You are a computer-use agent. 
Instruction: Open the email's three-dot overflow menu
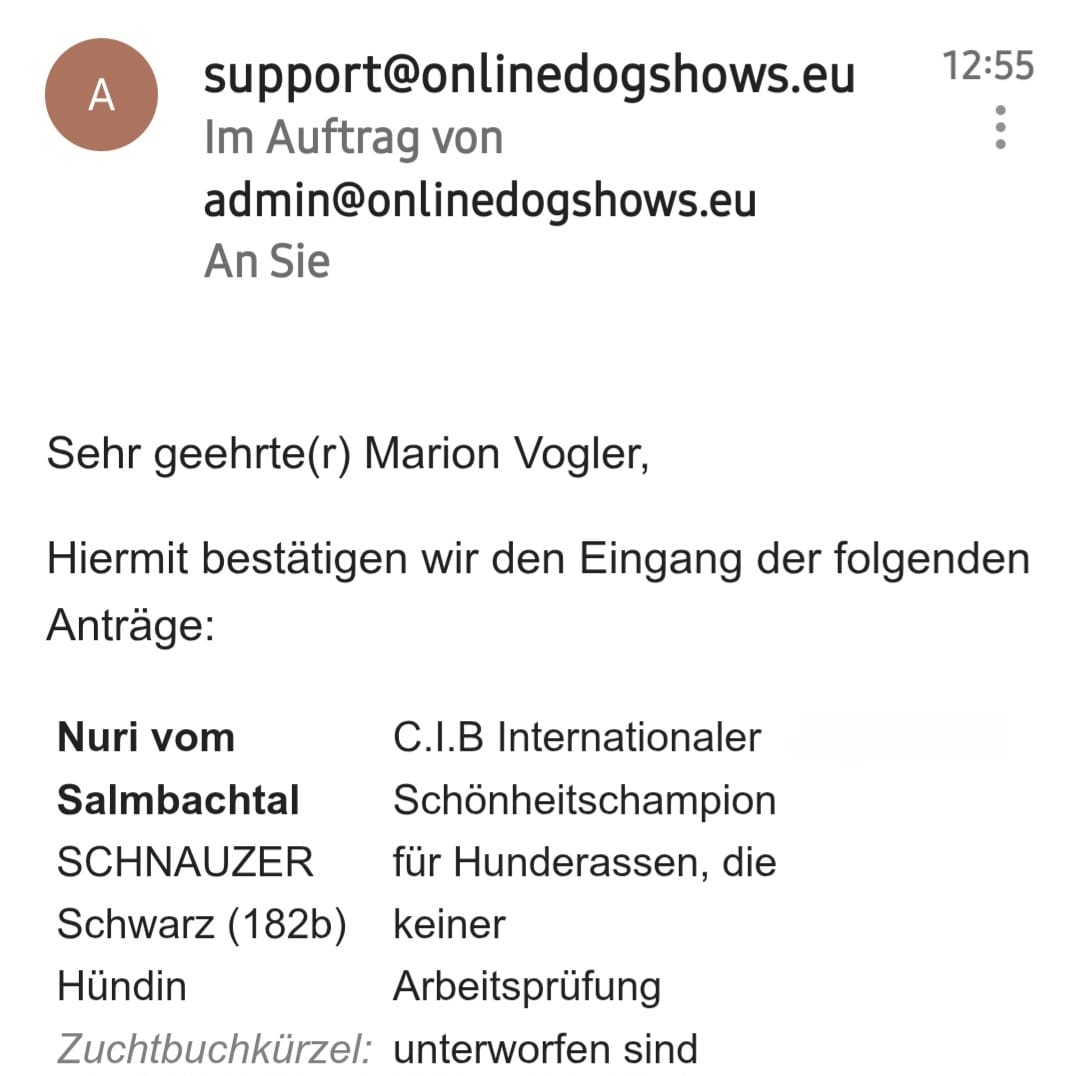[999, 128]
